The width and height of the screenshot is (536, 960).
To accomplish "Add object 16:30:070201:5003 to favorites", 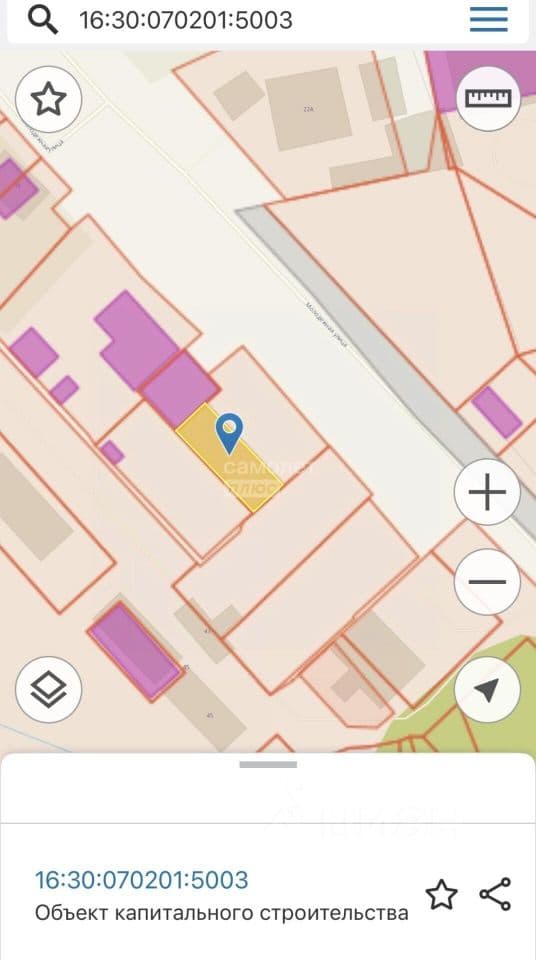I will tap(442, 894).
